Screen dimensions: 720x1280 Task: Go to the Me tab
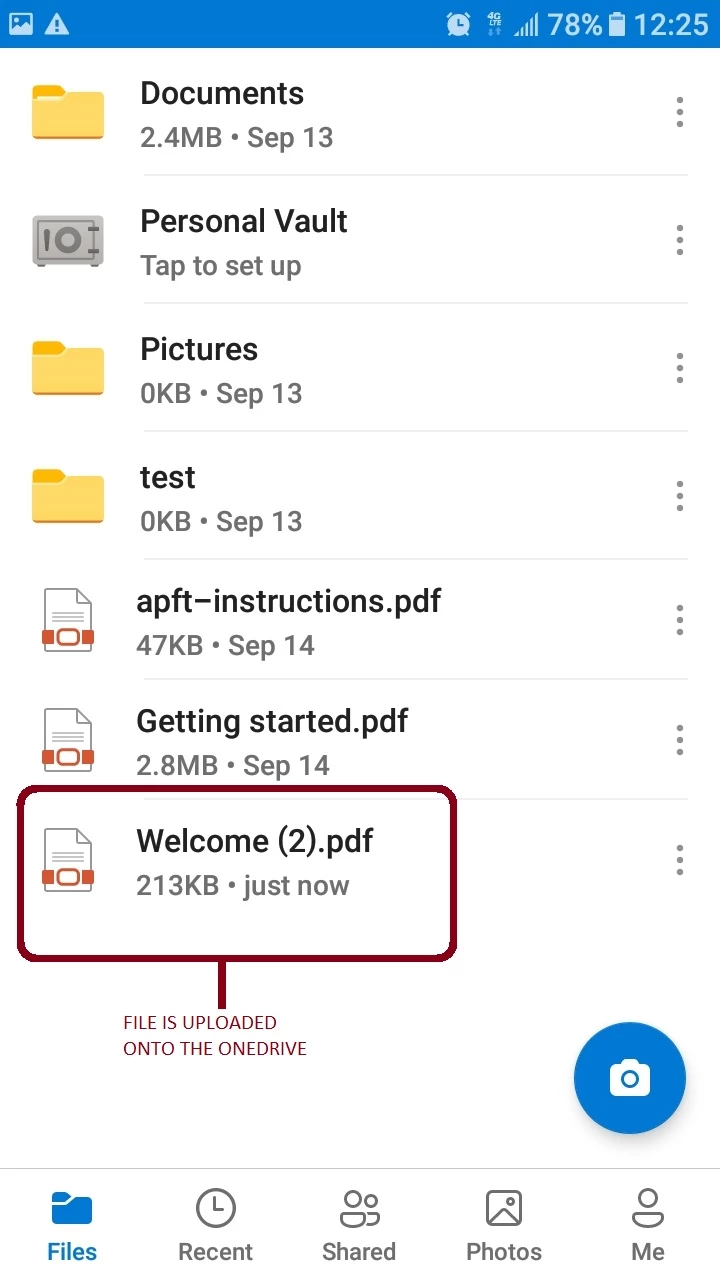click(x=648, y=1224)
